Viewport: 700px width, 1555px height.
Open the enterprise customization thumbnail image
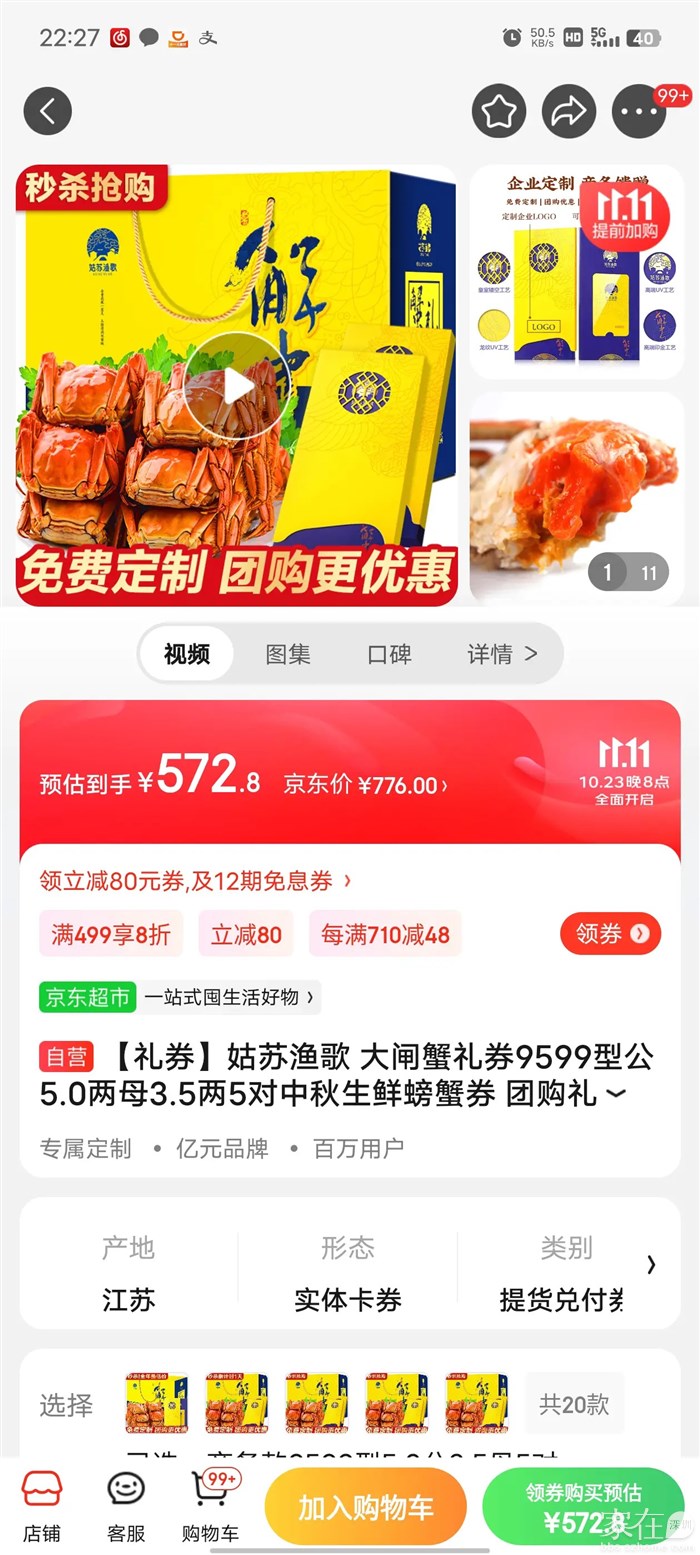coord(577,272)
